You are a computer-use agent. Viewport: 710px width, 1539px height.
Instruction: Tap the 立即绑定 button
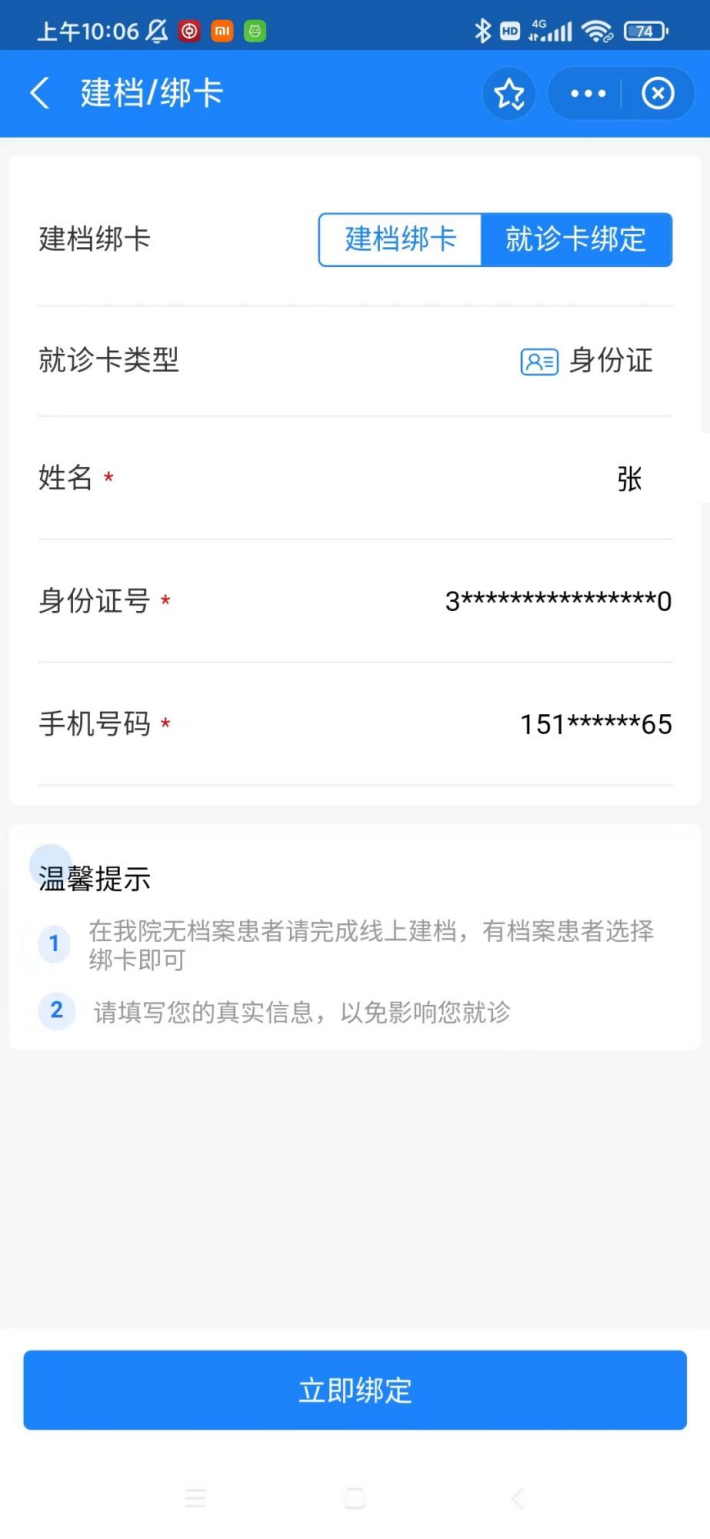[x=355, y=1390]
